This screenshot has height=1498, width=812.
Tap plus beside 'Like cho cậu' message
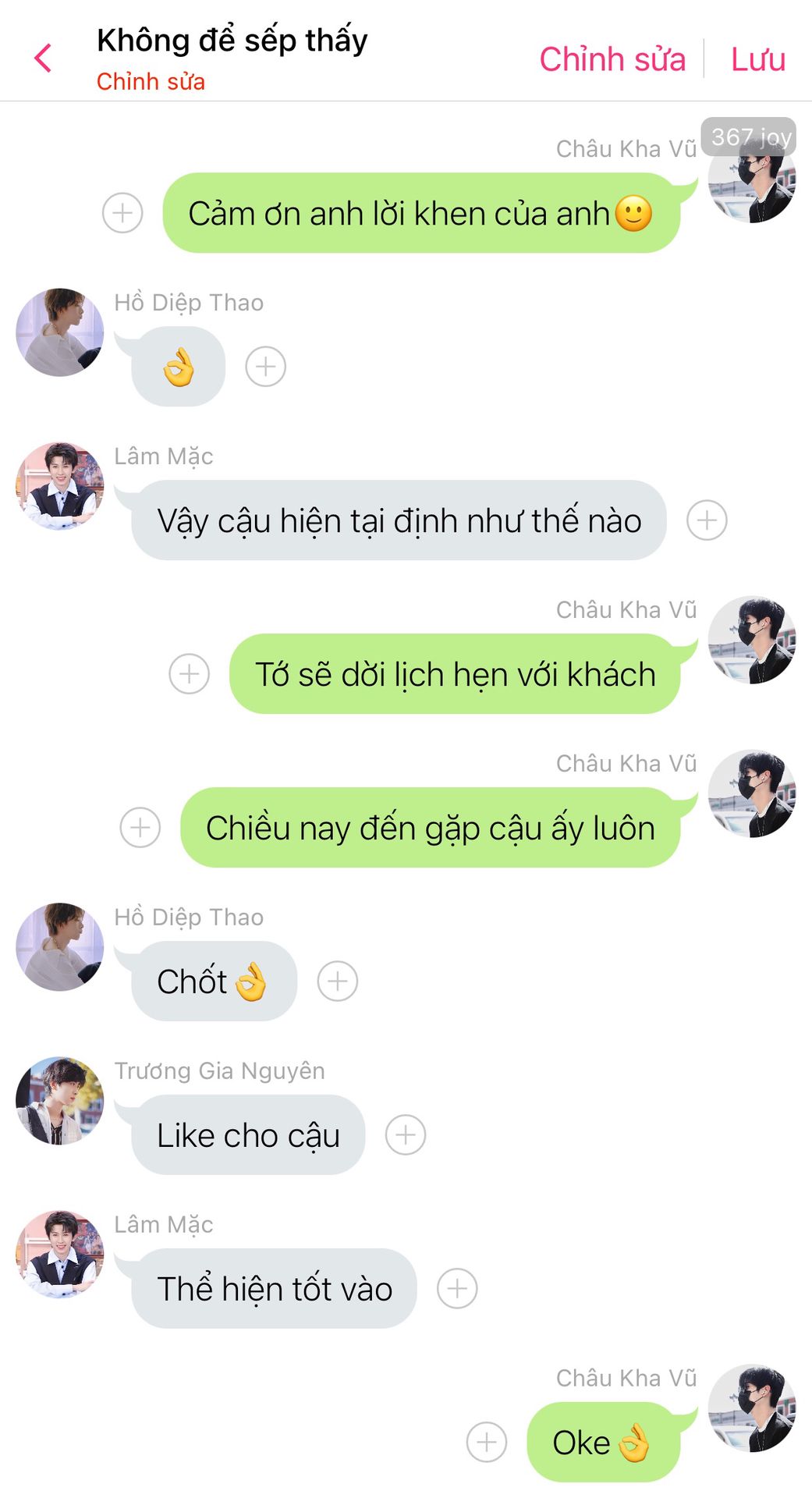(x=406, y=1135)
